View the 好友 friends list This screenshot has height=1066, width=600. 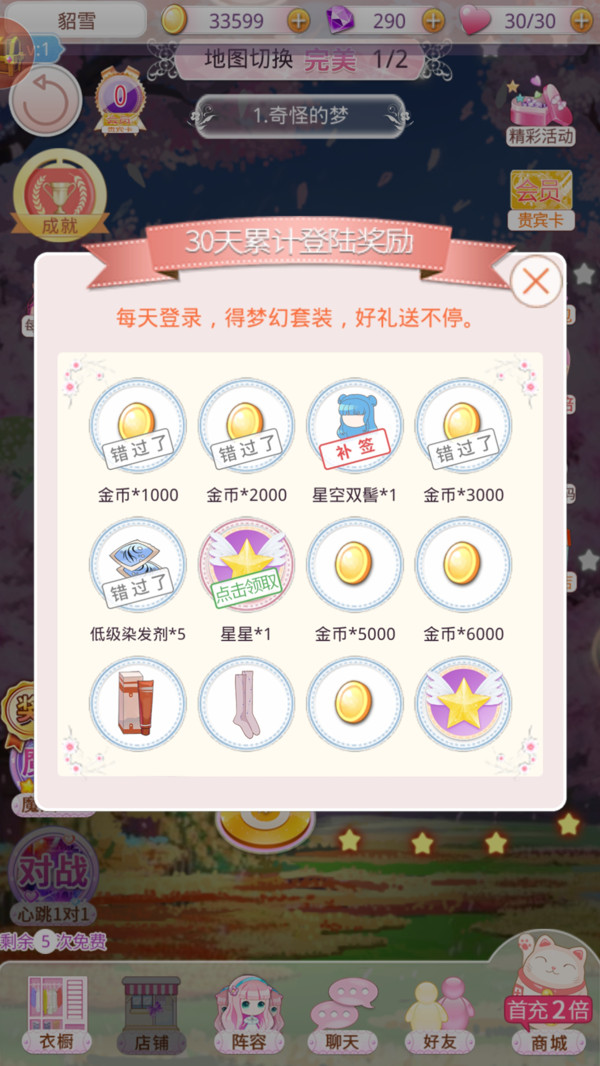tap(440, 1012)
